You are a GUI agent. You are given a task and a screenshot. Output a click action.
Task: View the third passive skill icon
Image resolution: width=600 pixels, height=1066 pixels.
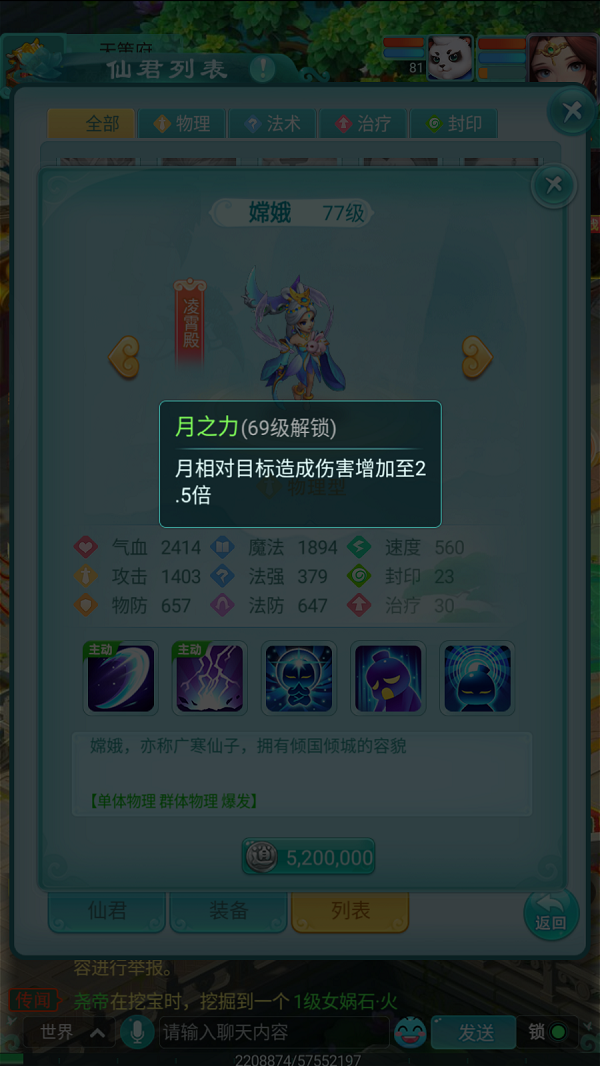pos(299,678)
